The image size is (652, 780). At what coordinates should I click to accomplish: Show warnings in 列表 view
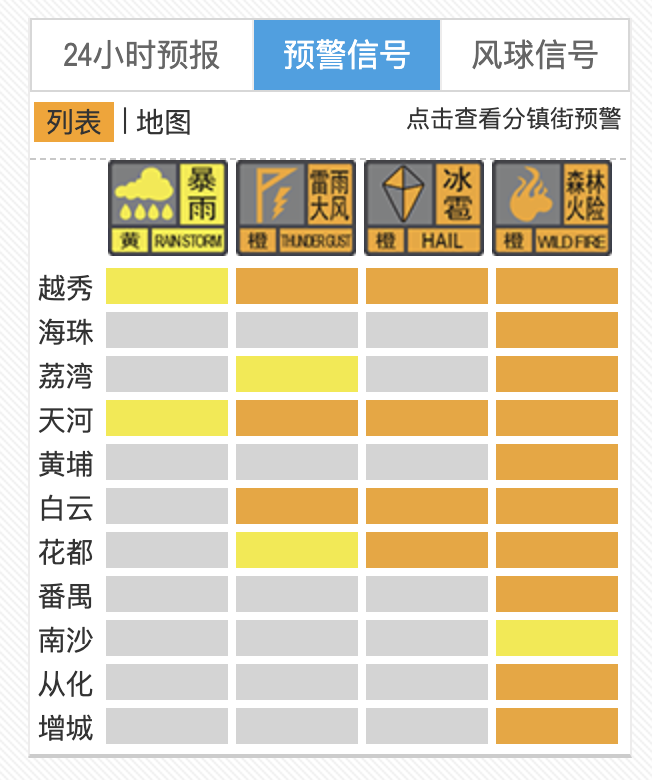tap(74, 122)
